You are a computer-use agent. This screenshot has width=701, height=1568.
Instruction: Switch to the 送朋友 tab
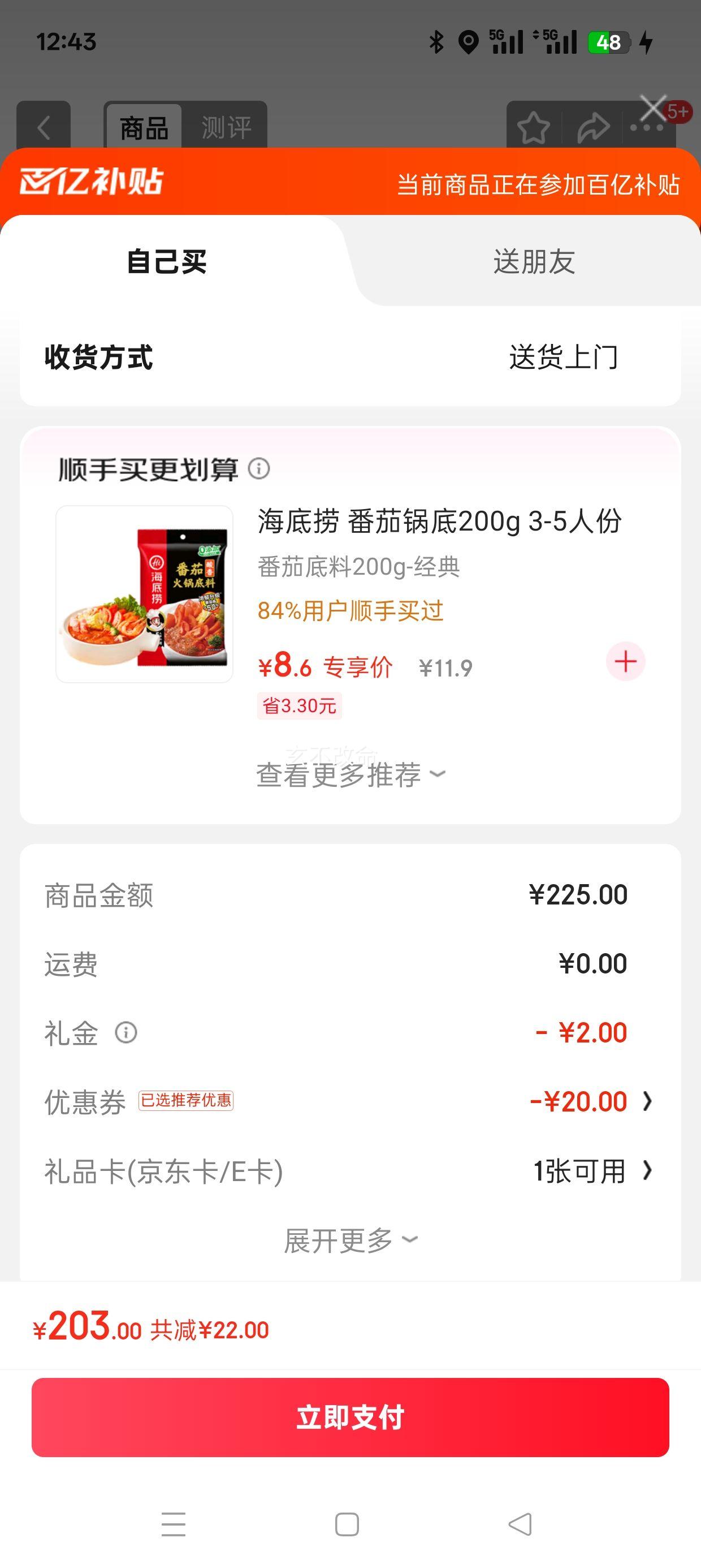pos(534,262)
